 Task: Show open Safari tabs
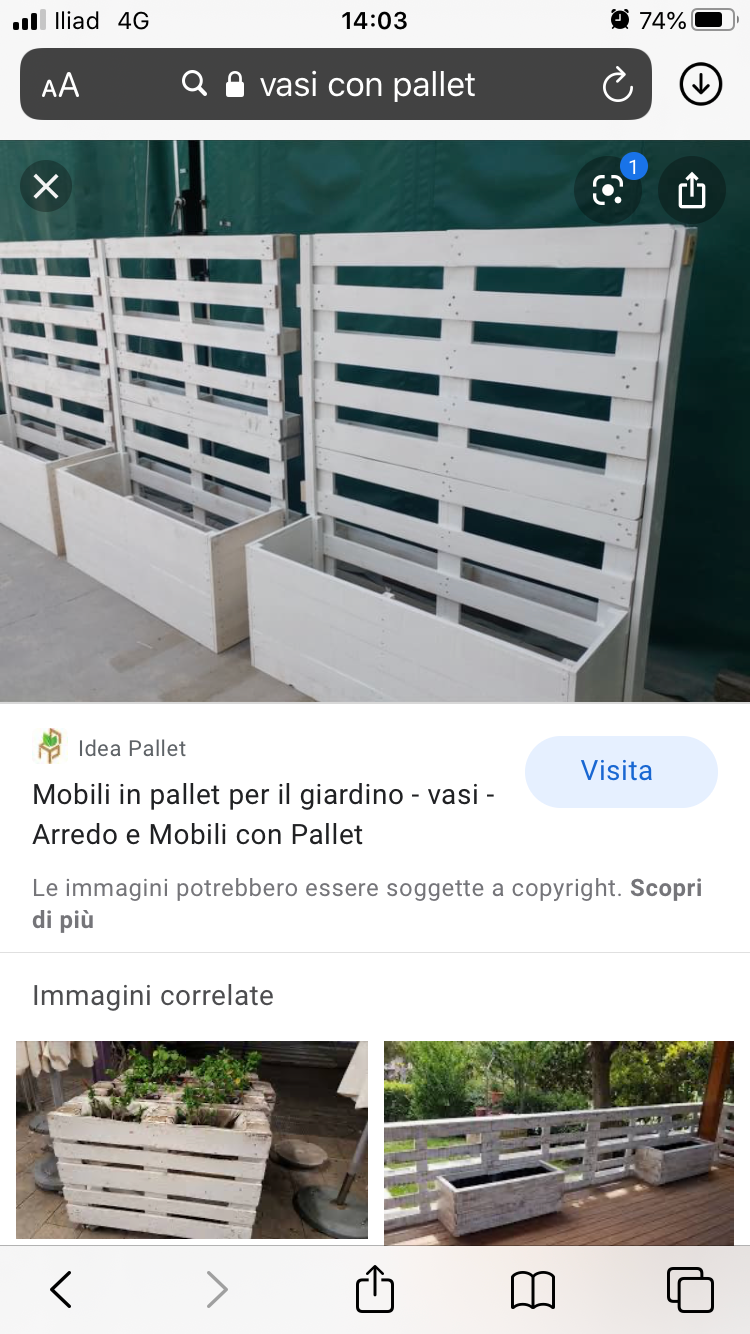pyautogui.click(x=690, y=1289)
